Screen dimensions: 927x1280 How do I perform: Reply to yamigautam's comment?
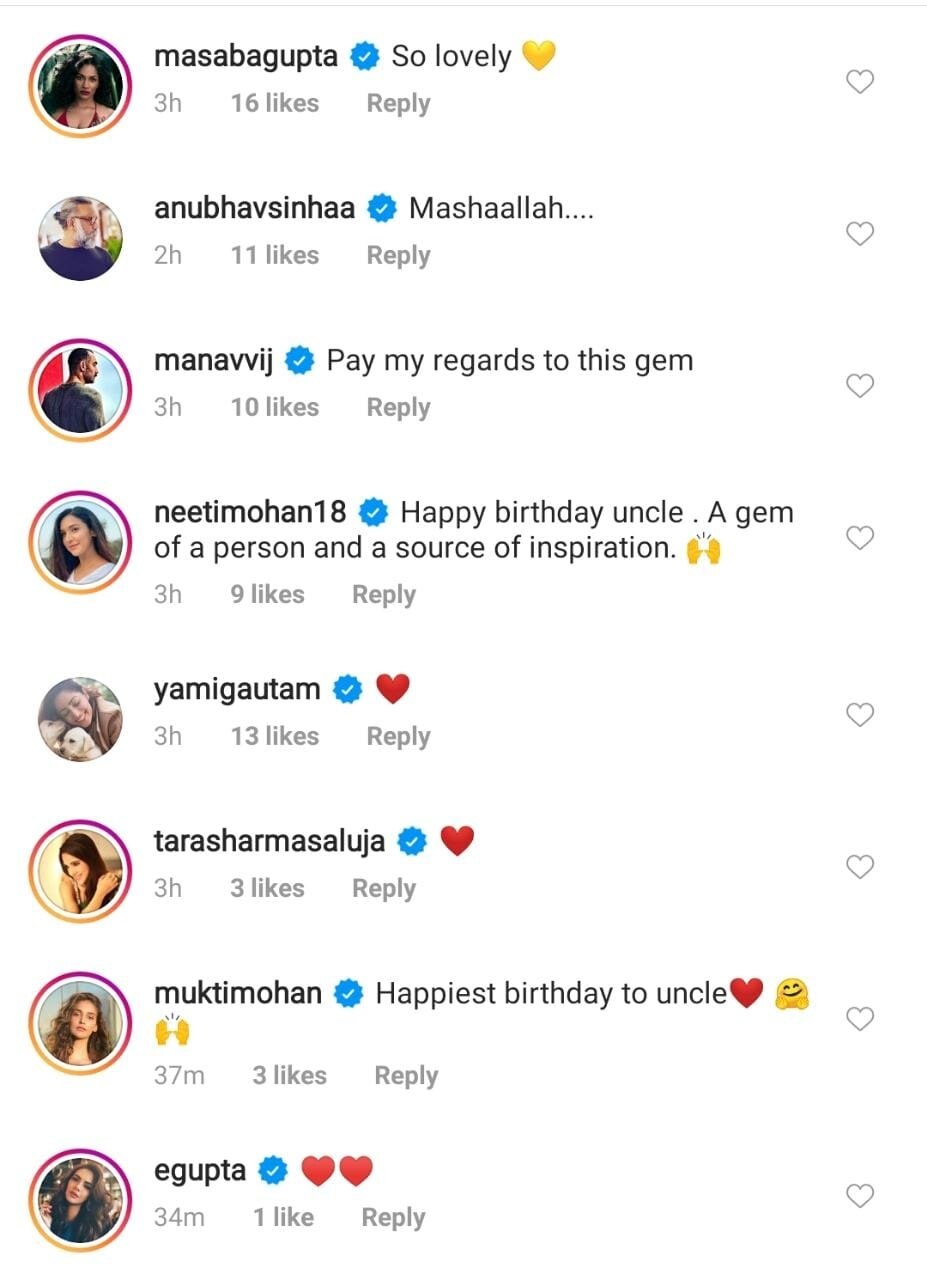[398, 737]
